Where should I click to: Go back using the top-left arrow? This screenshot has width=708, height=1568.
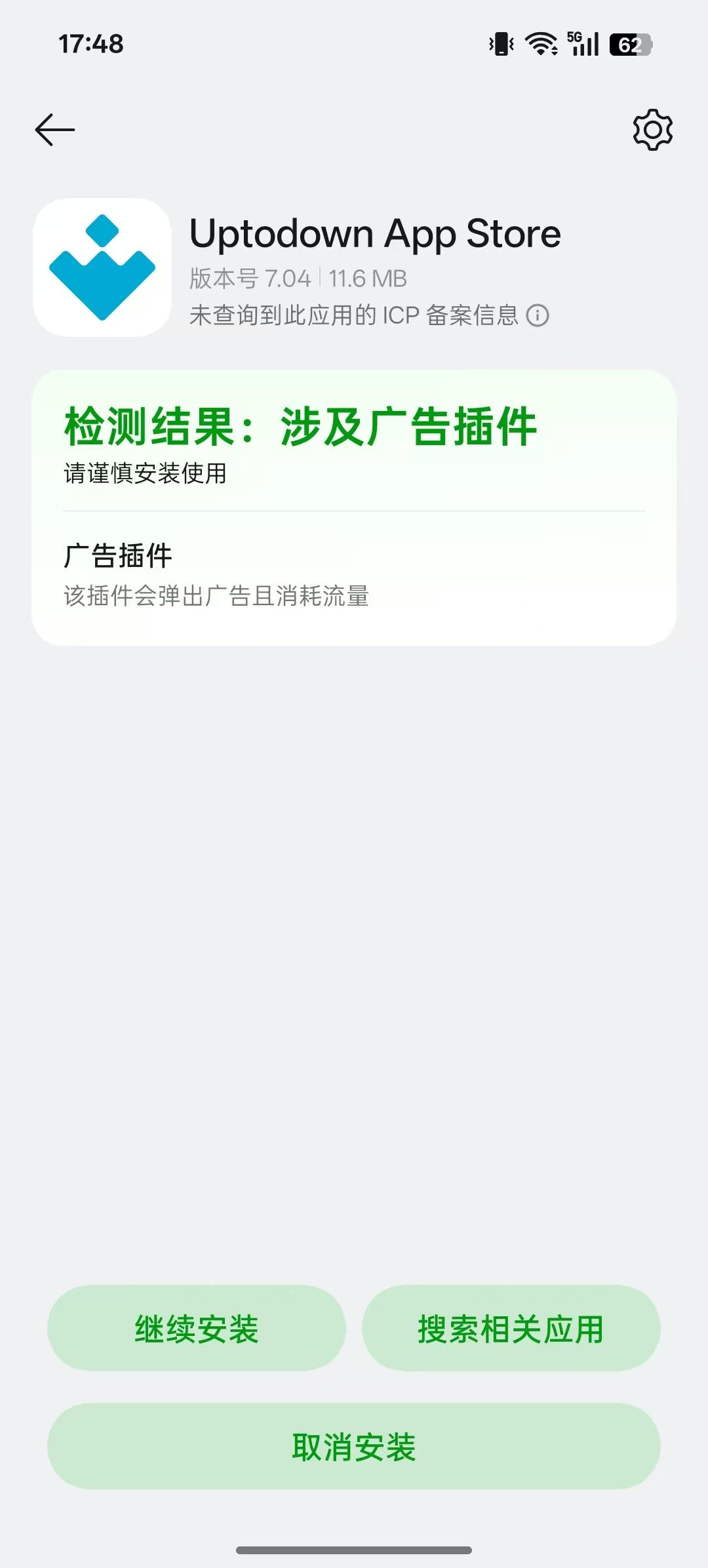pyautogui.click(x=55, y=129)
